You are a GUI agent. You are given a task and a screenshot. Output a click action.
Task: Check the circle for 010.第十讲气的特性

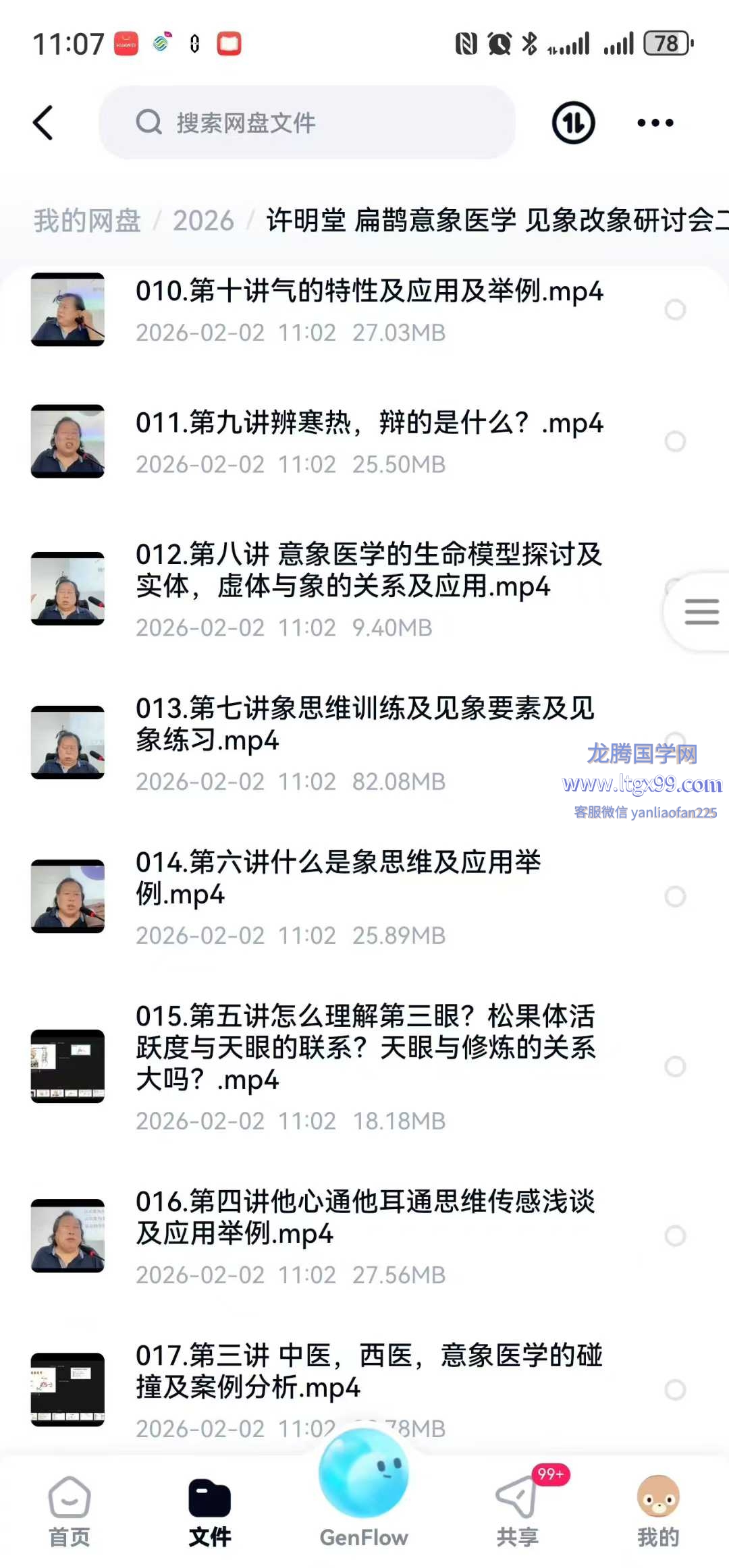pyautogui.click(x=675, y=310)
